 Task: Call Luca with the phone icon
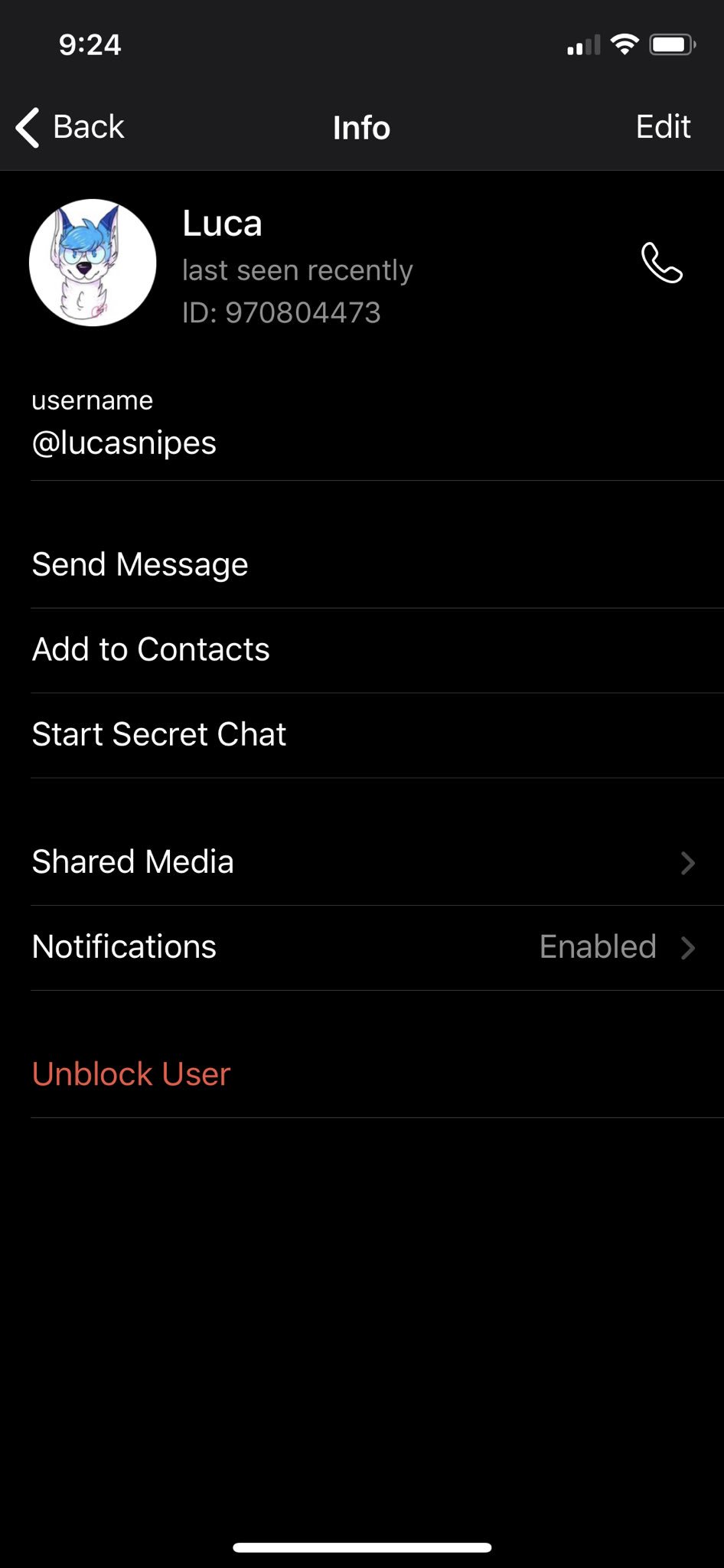point(661,263)
